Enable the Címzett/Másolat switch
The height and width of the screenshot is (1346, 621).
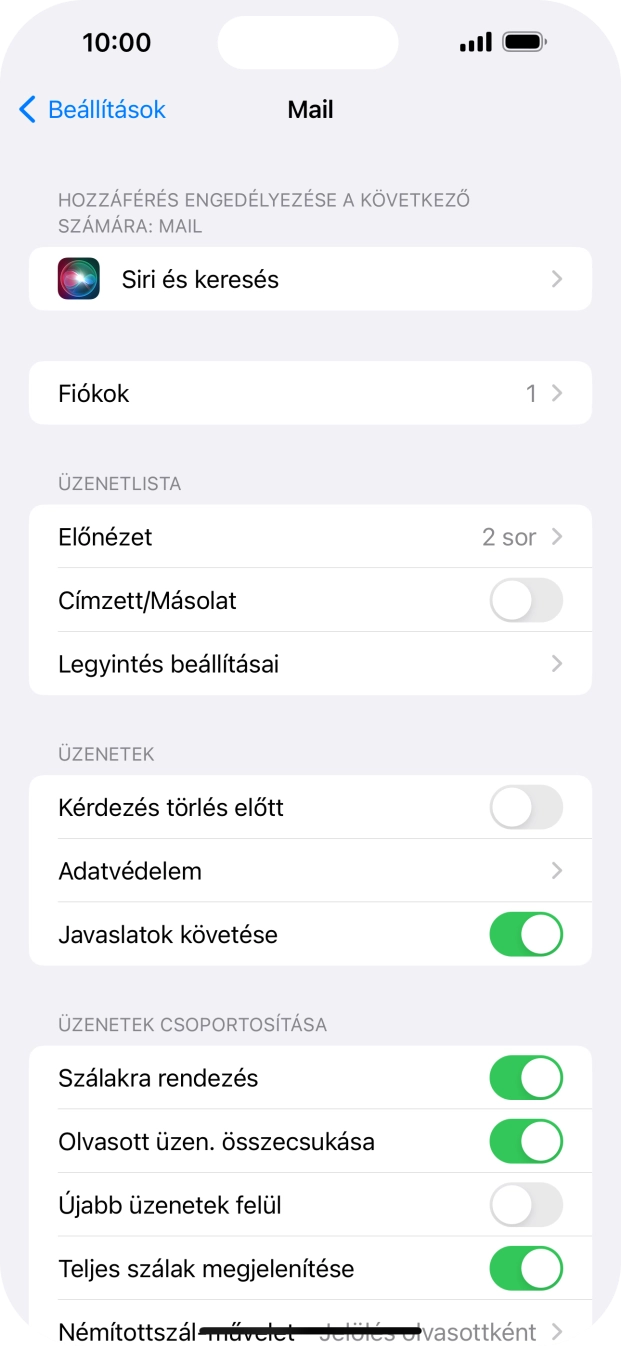525,601
